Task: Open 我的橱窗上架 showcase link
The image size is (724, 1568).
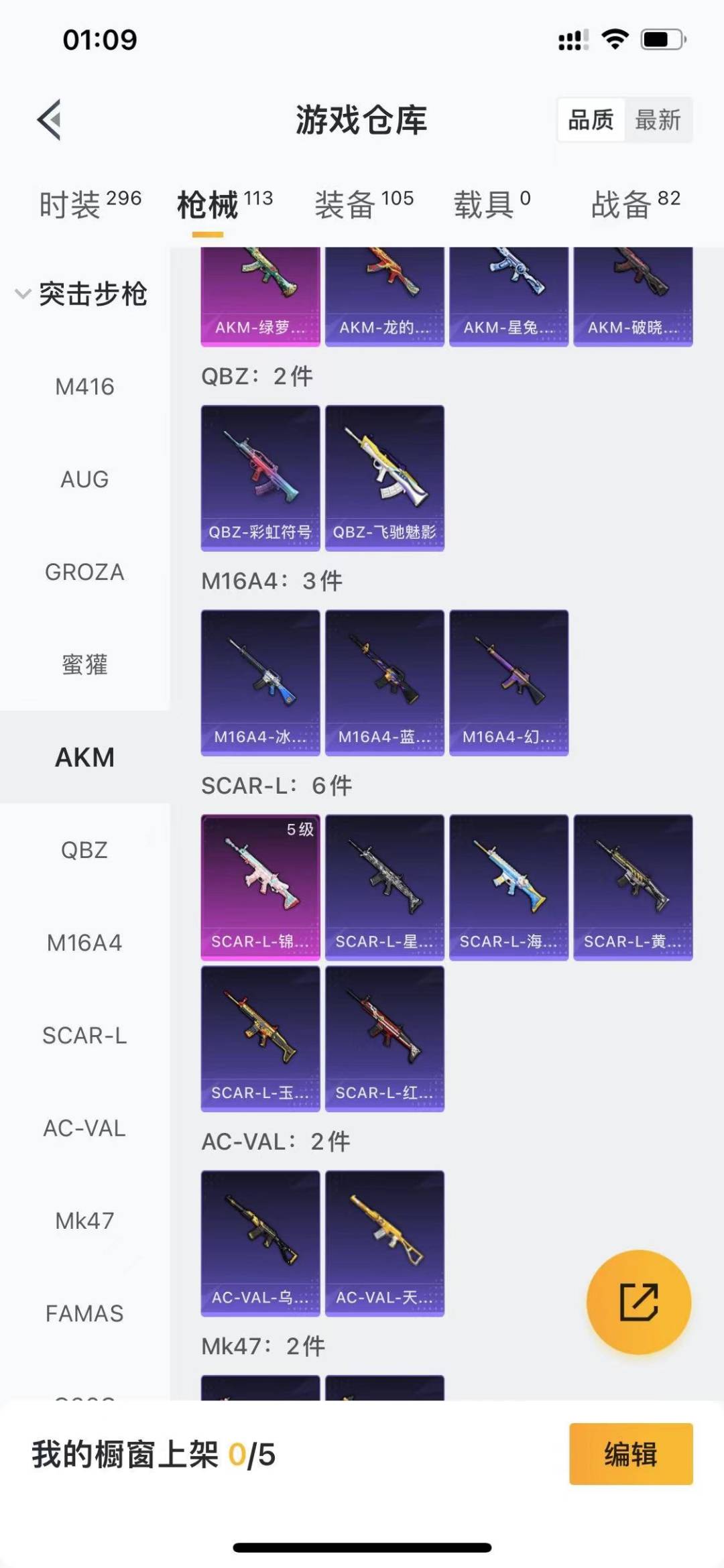Action: point(154,1469)
